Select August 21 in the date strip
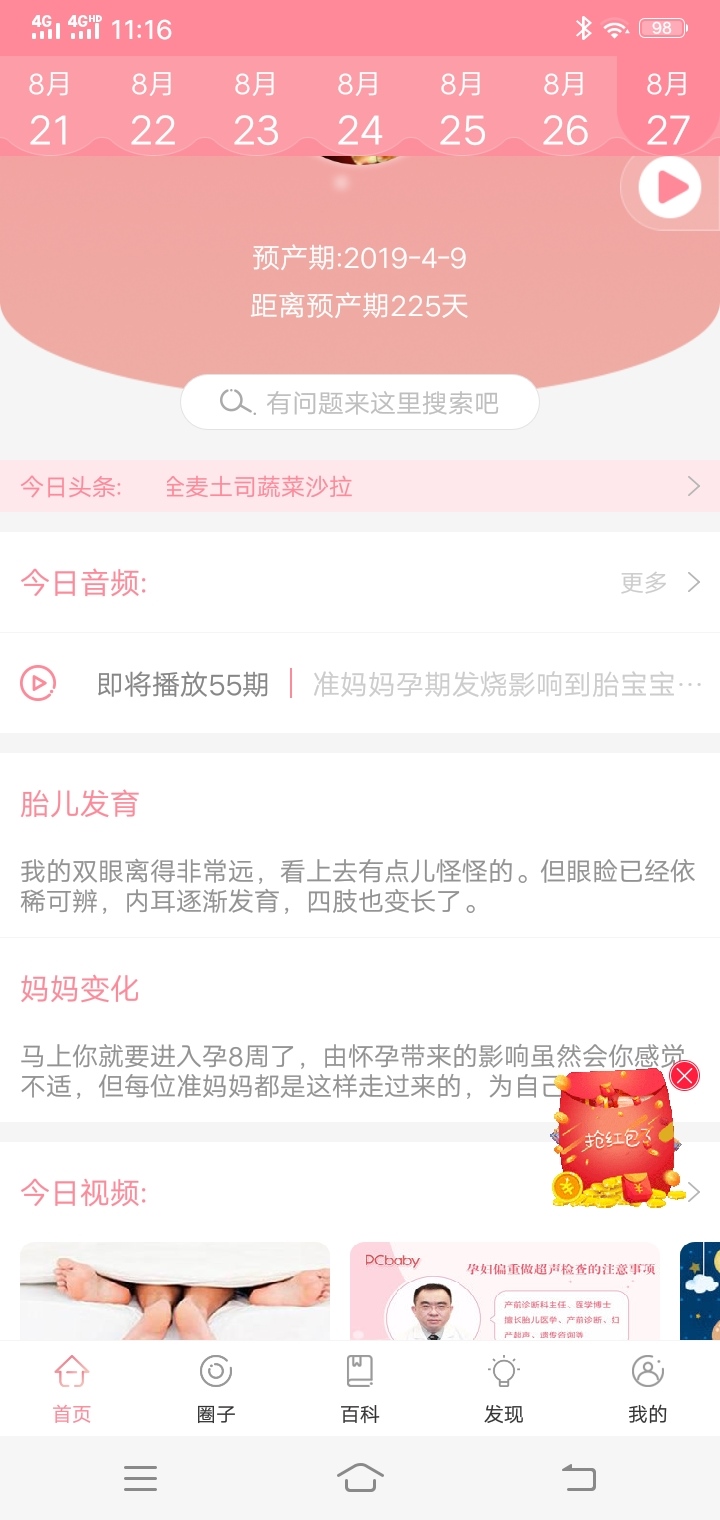Image resolution: width=720 pixels, height=1520 pixels. [x=49, y=108]
